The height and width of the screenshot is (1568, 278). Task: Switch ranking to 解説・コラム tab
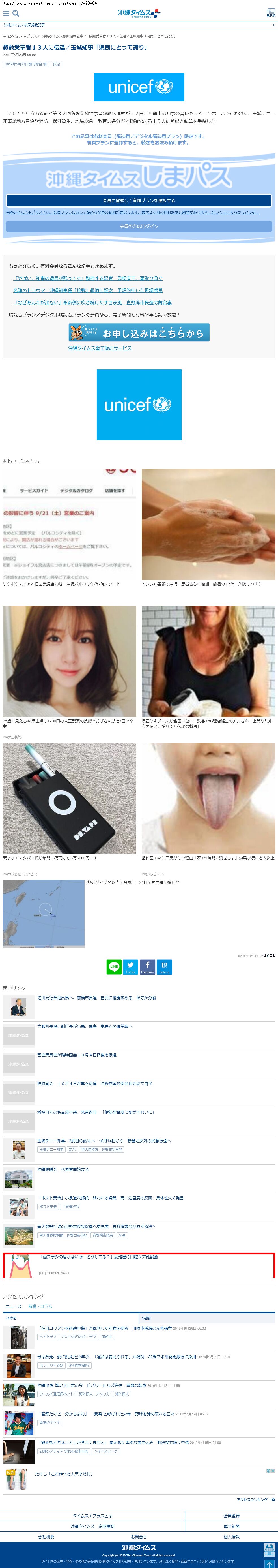40,1306
